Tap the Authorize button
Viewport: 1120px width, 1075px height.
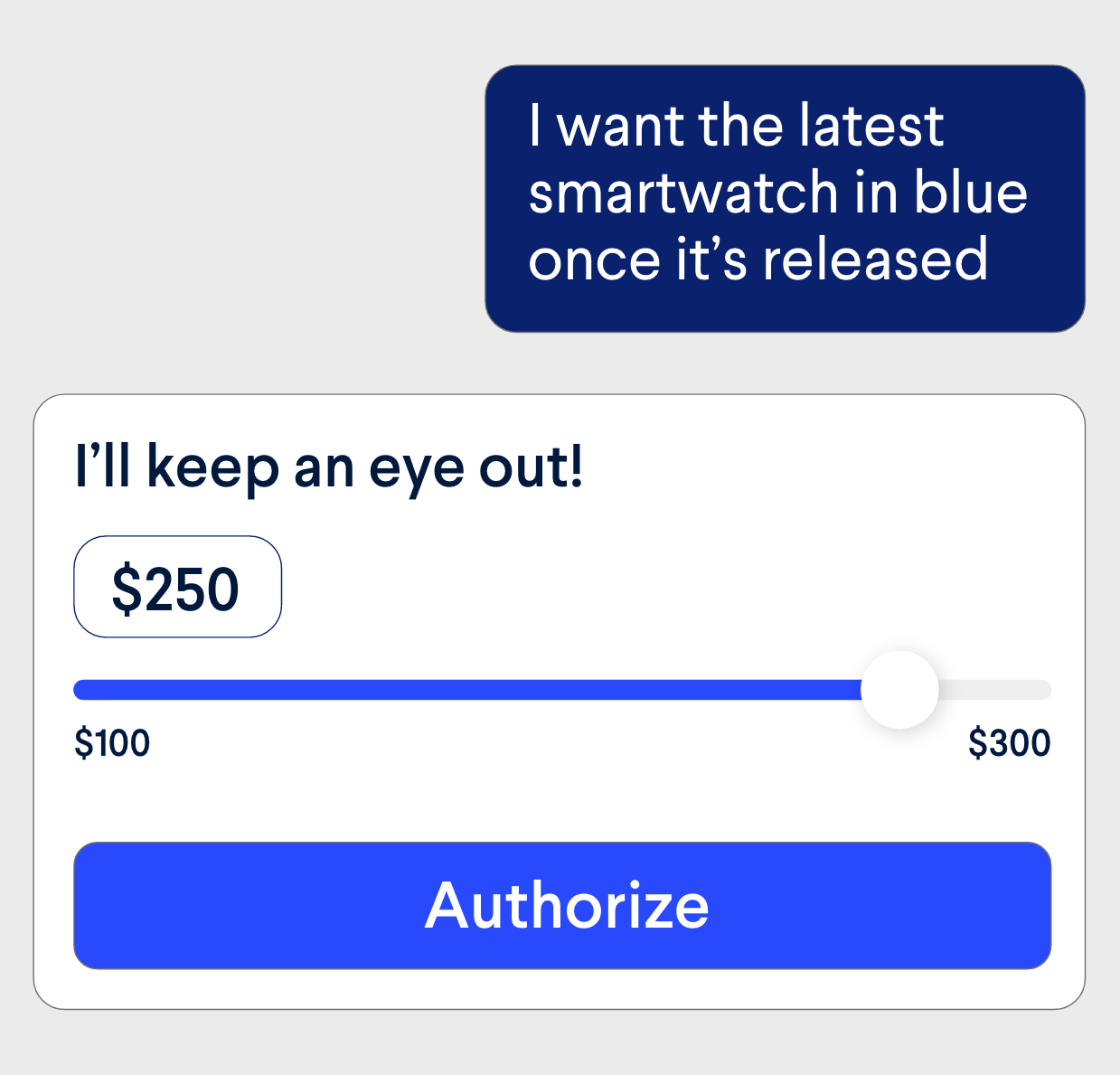(561, 905)
